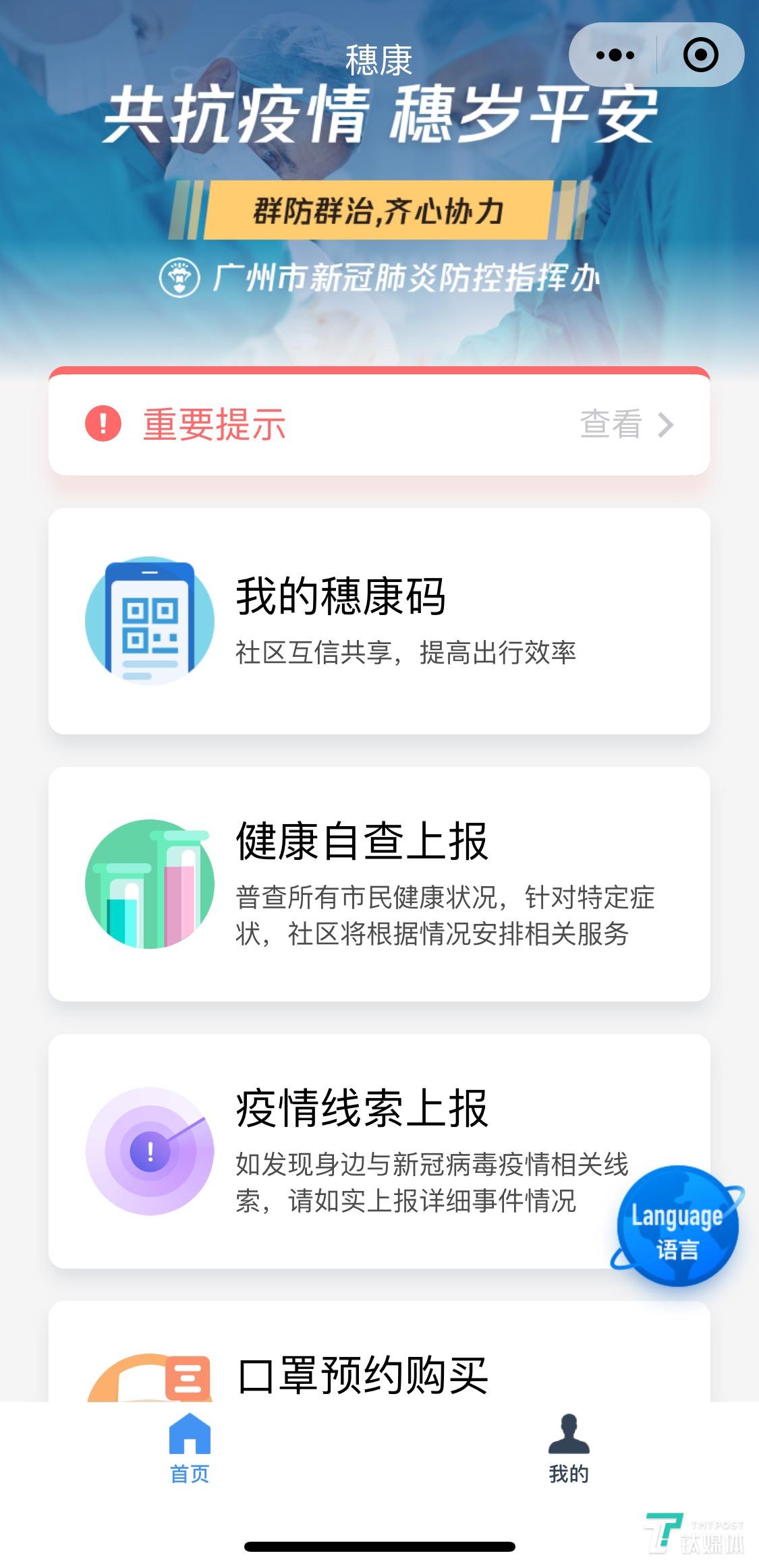Open 我的穗康码 QR code icon

(147, 620)
